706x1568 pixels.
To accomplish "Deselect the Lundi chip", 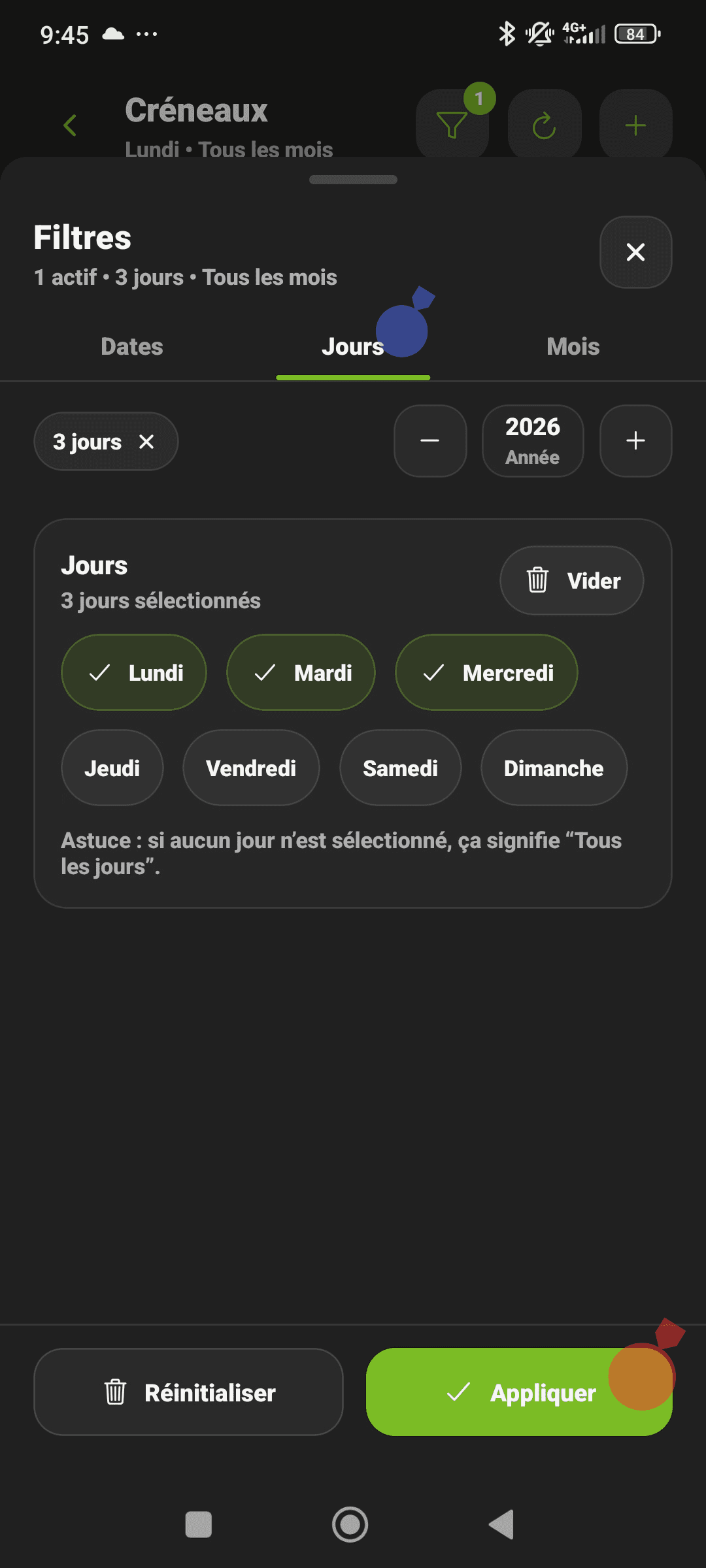I will (134, 672).
